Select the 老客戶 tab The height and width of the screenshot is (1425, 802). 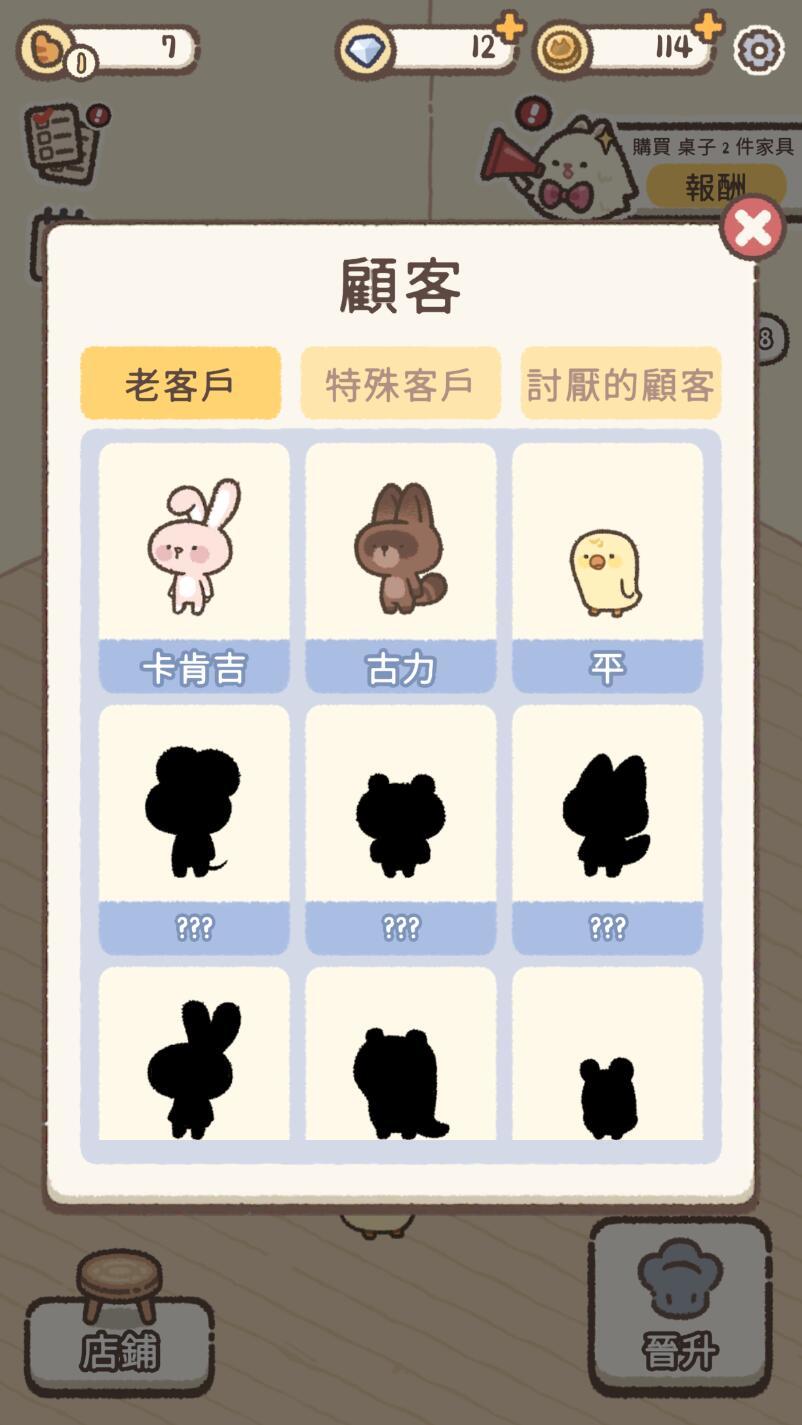180,384
